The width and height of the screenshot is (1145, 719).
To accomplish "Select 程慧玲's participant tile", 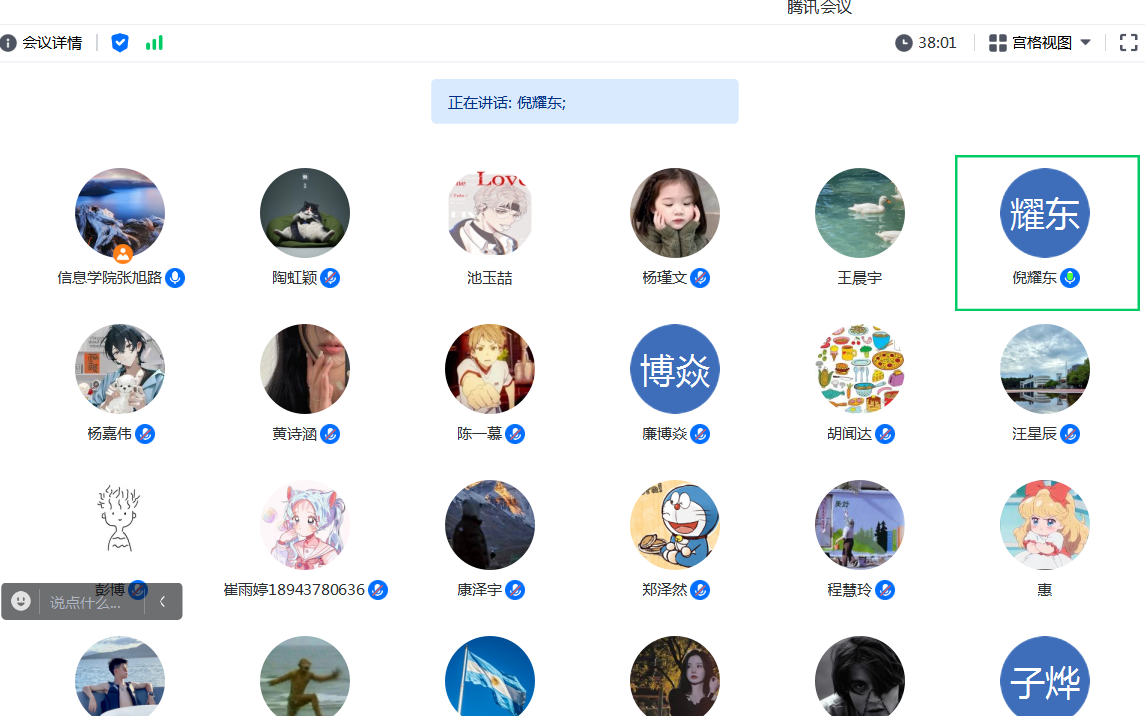I will pos(860,525).
